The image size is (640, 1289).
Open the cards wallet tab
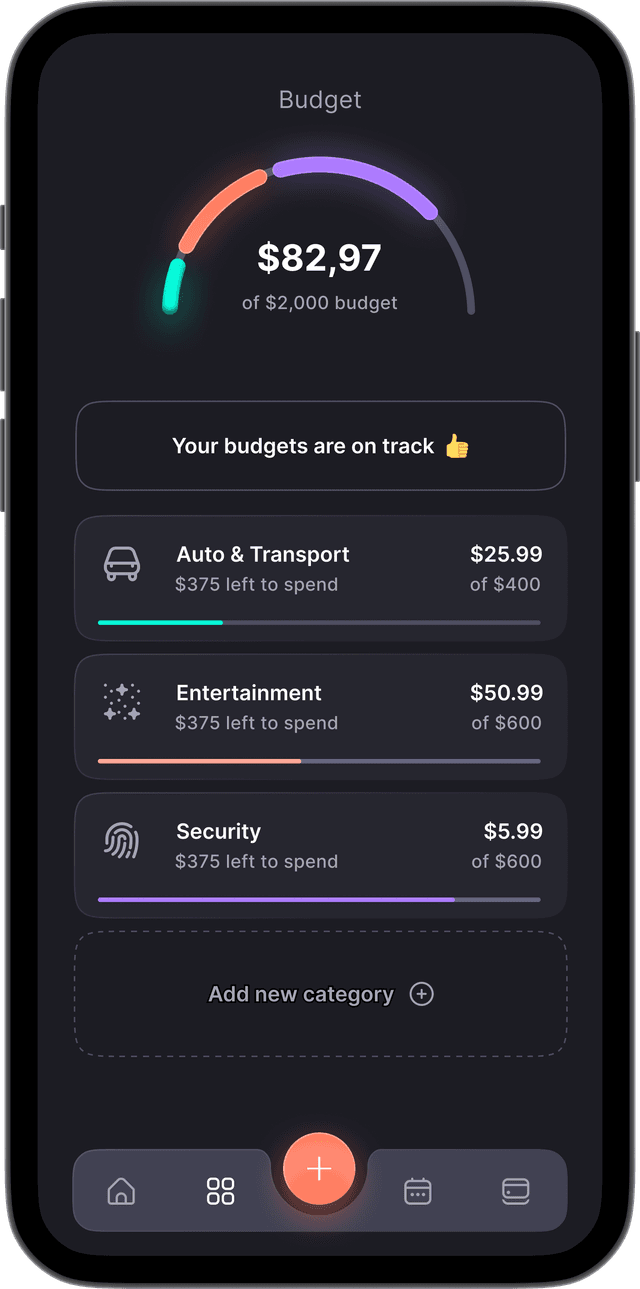(x=515, y=1191)
